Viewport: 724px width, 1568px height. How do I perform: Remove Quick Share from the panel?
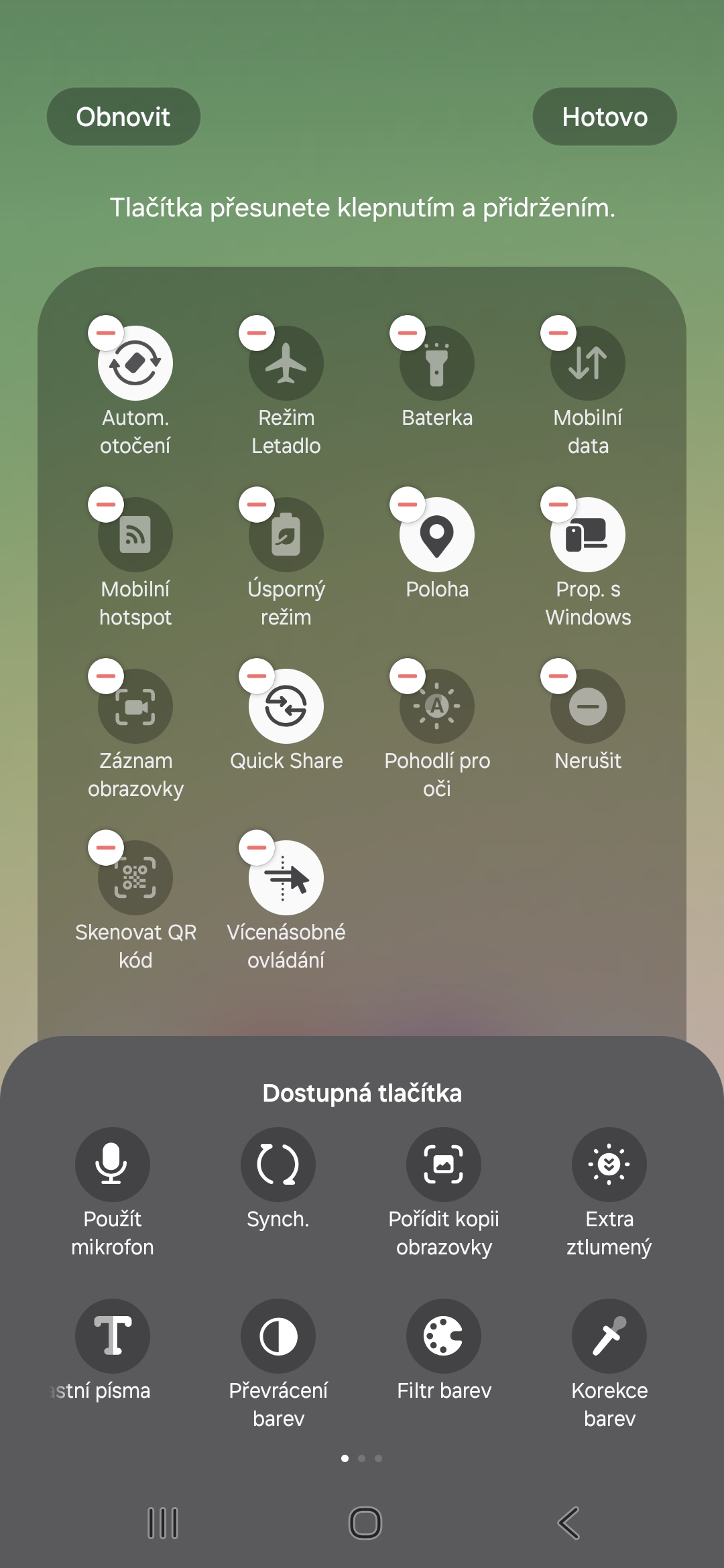257,675
